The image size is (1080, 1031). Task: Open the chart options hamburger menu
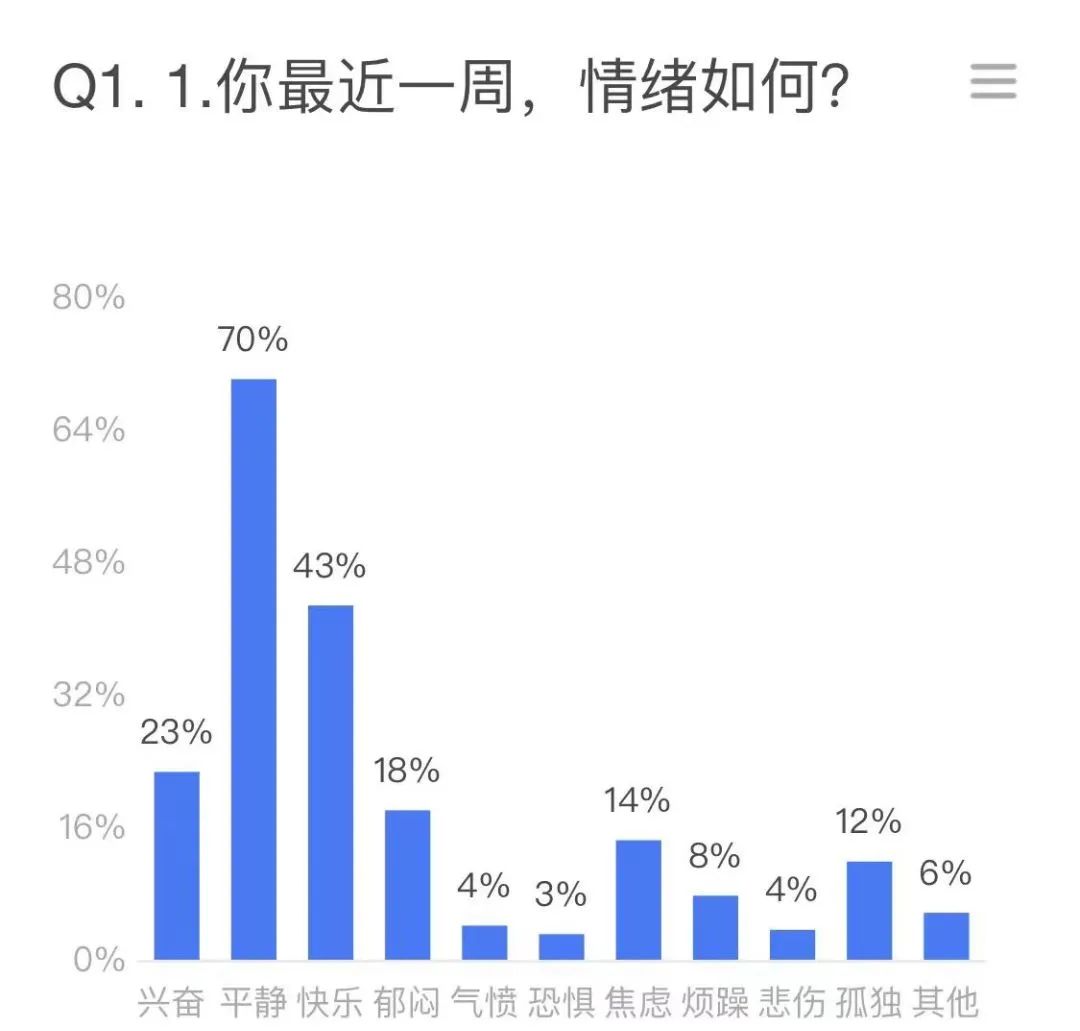point(993,82)
